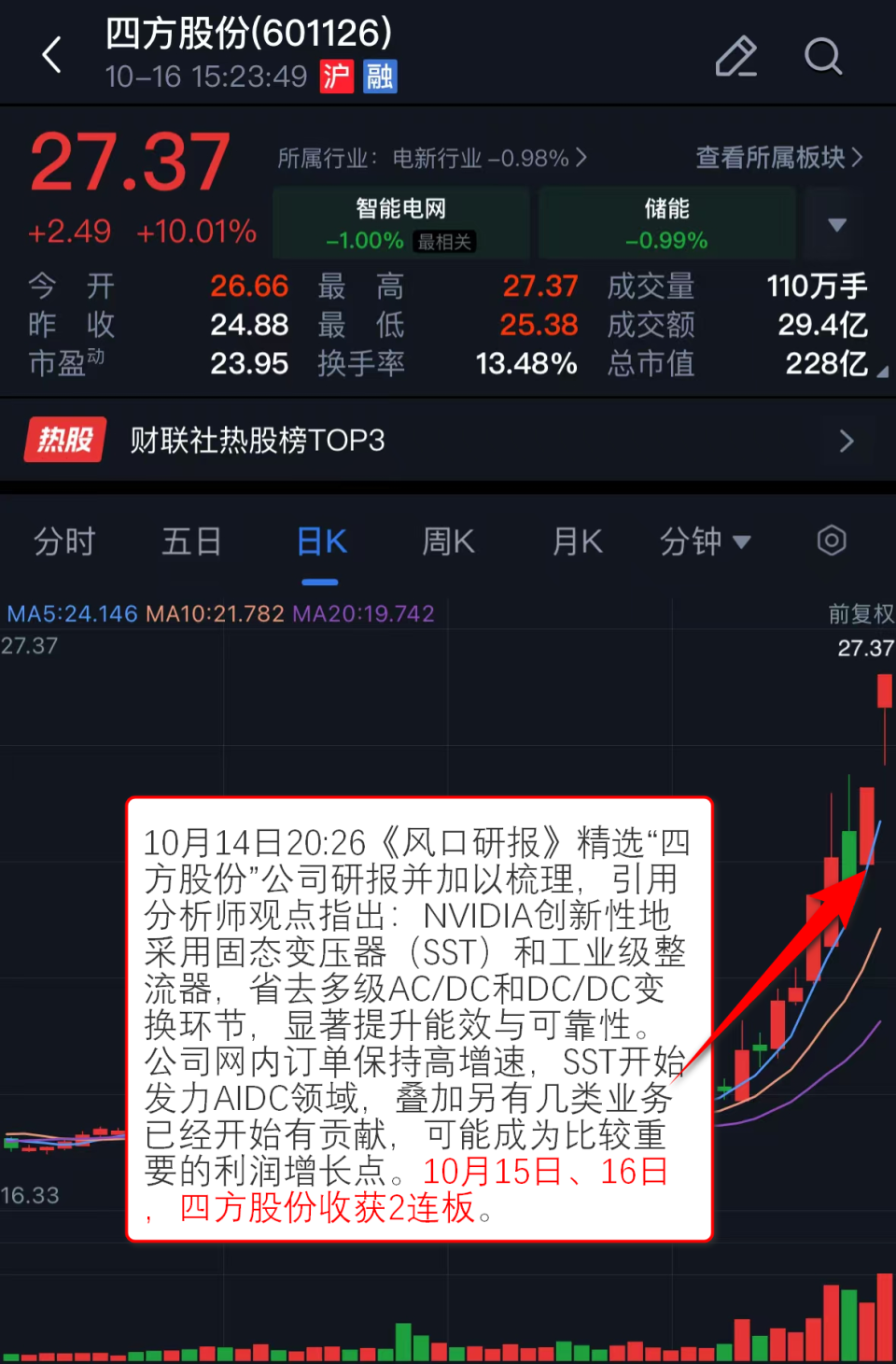Viewport: 896px width, 1364px height.
Task: Open the pencil edit tool
Action: pos(736,56)
